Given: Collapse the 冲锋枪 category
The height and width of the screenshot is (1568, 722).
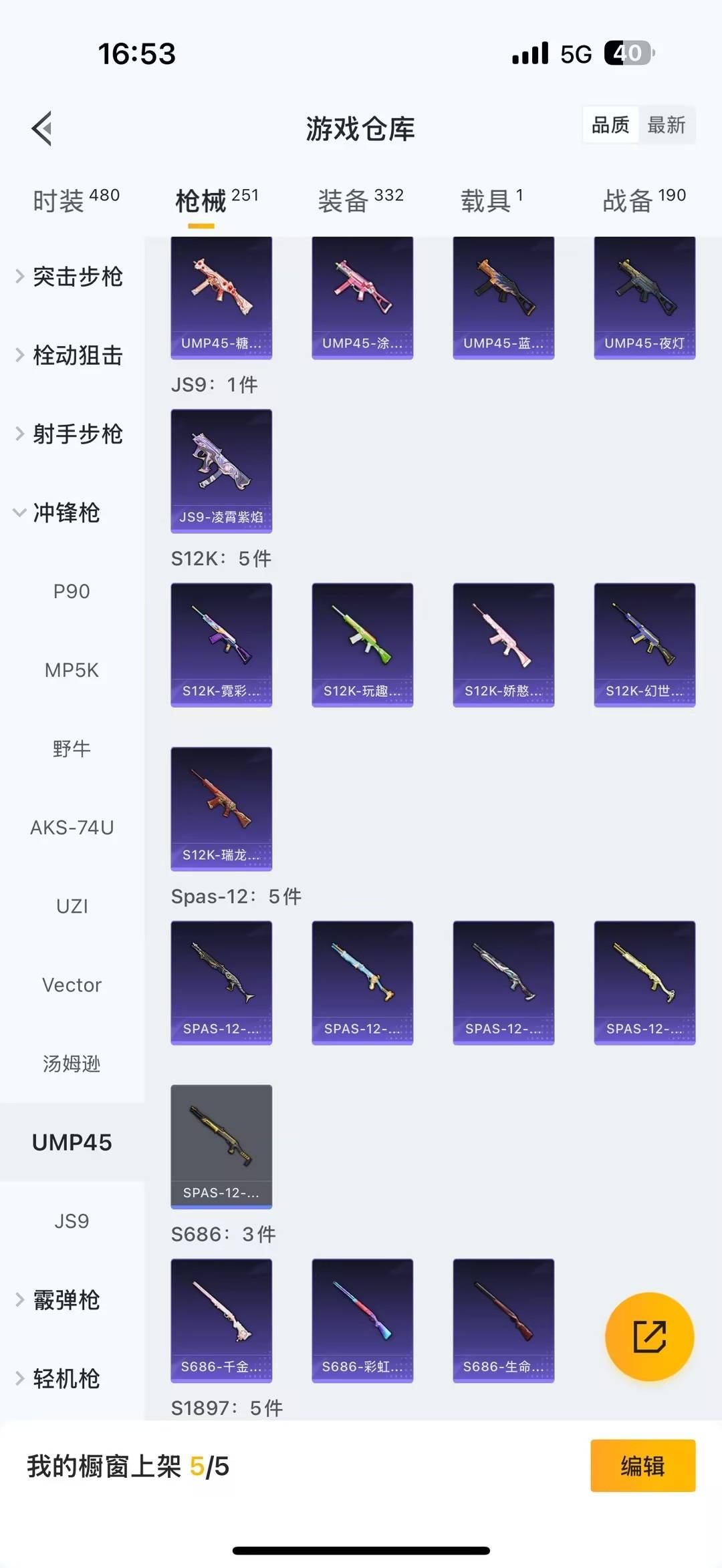Looking at the screenshot, I should click(67, 514).
